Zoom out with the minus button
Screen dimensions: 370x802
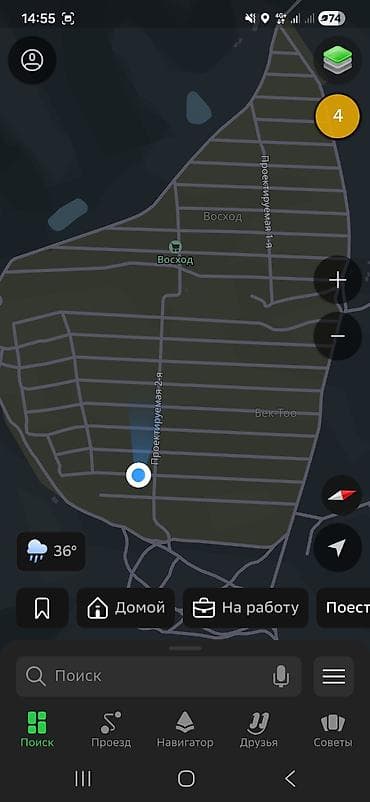pos(337,336)
